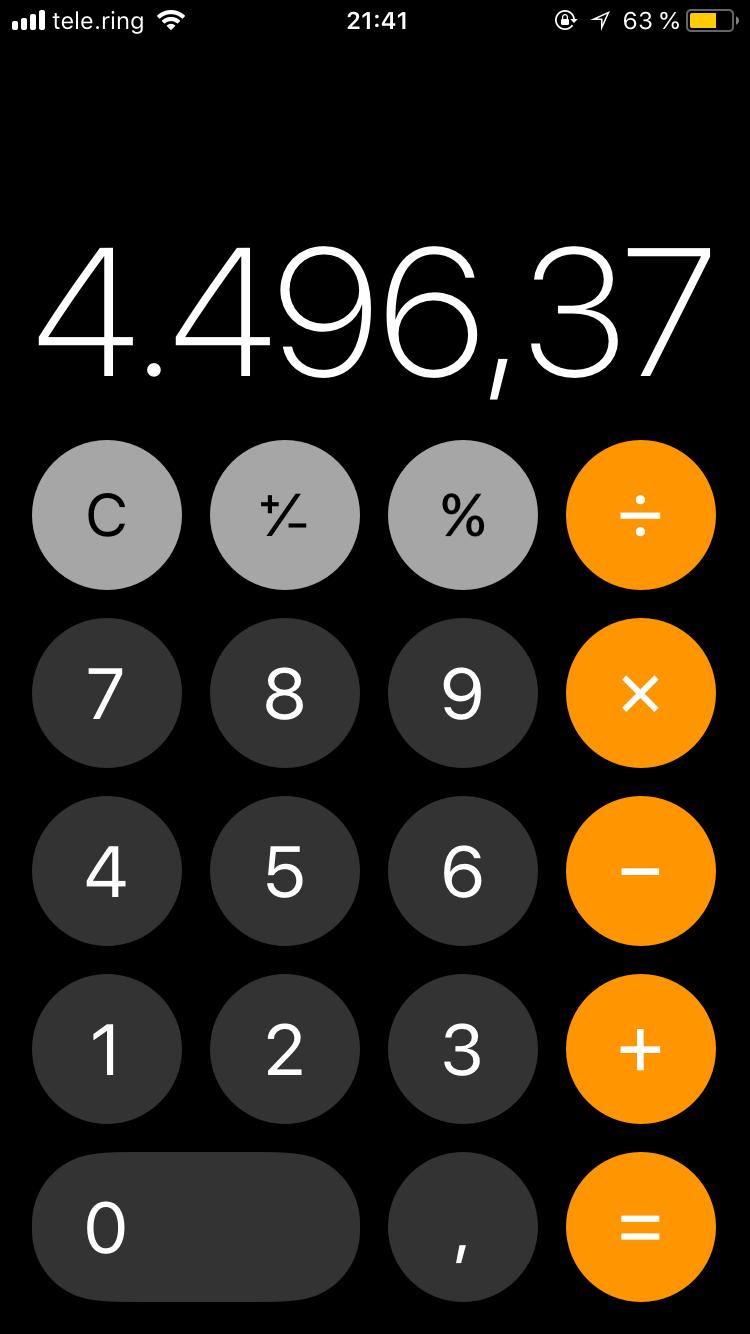
Task: Clear the display with the C key
Action: [x=107, y=515]
